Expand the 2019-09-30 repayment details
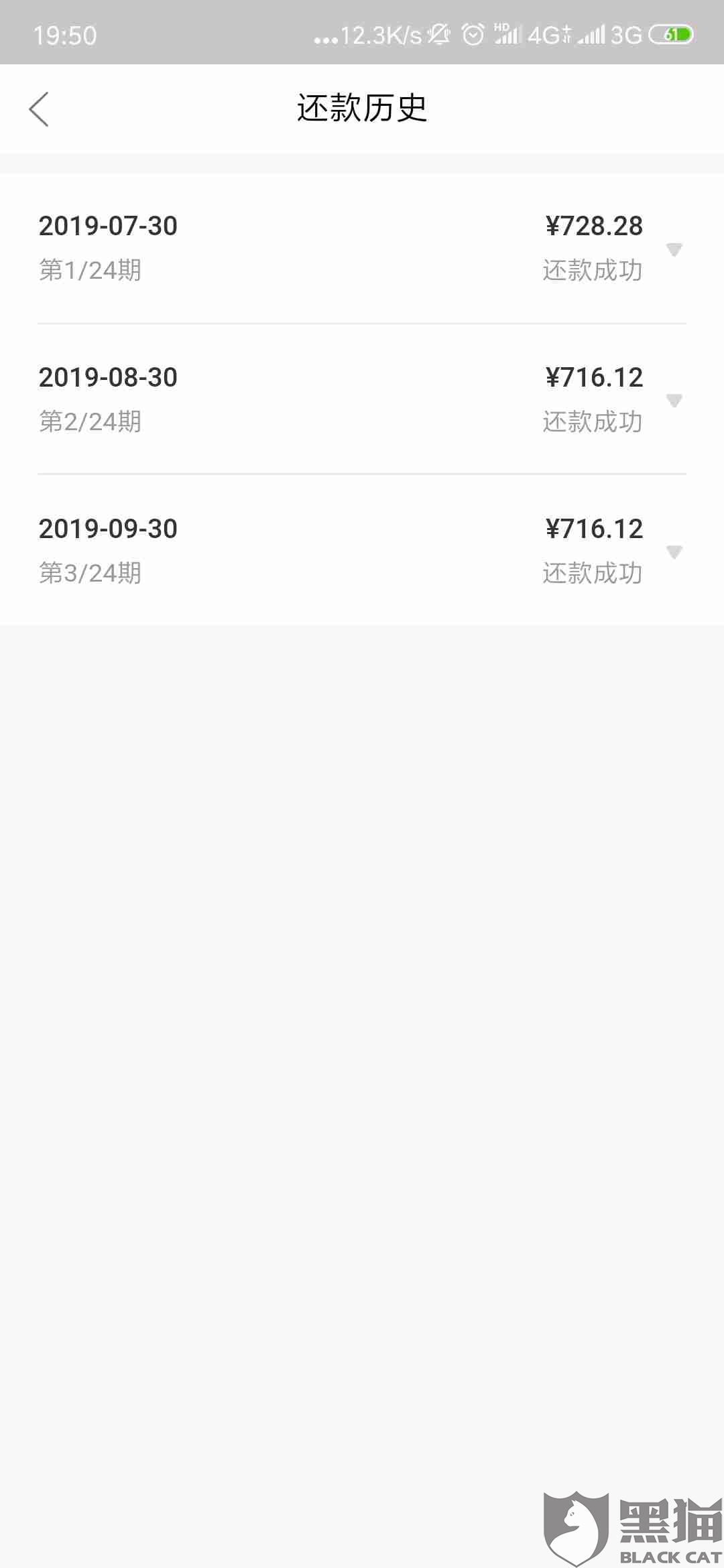Screen dimensions: 724x1568 (674, 551)
